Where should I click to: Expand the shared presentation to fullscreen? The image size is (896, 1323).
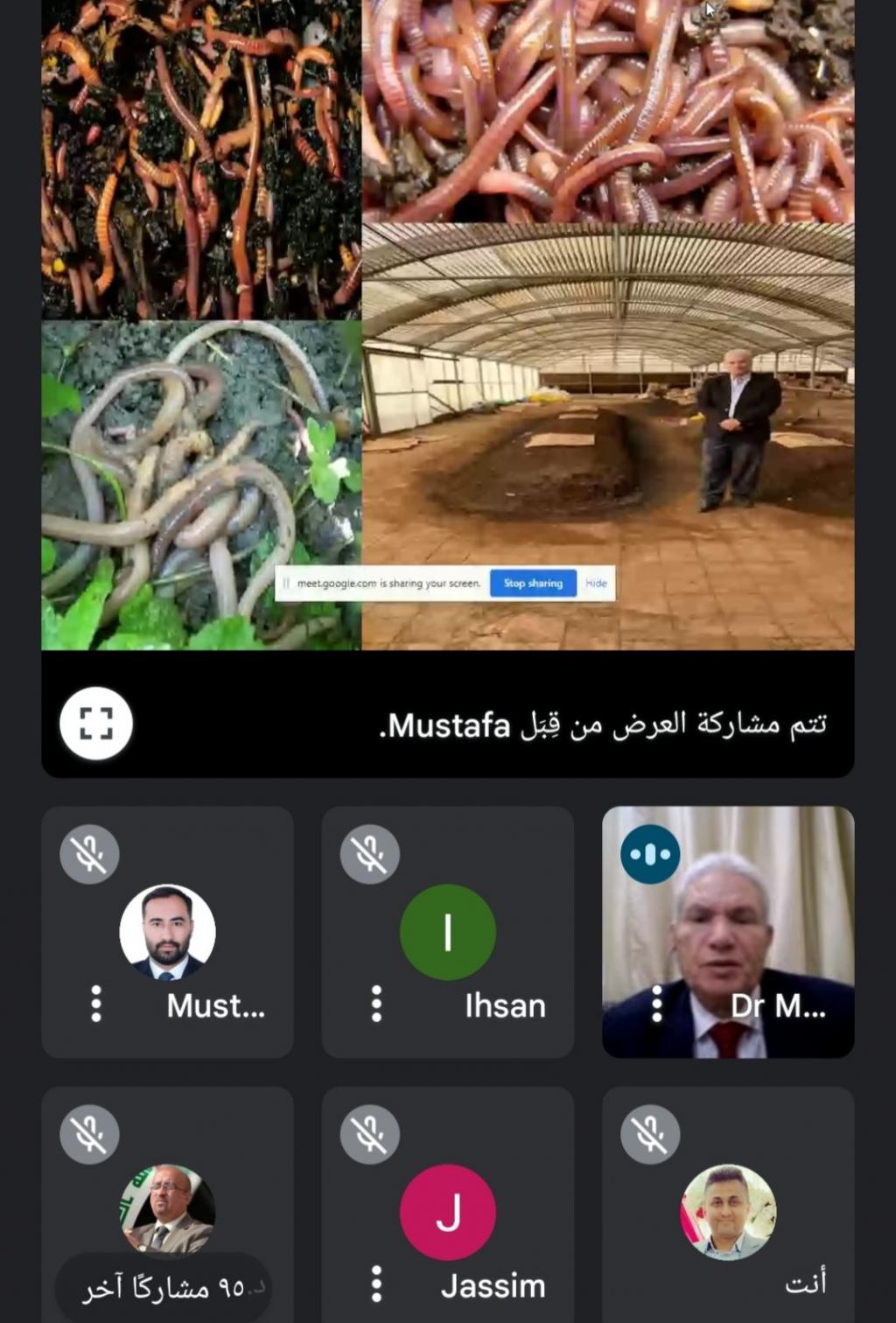[95, 723]
